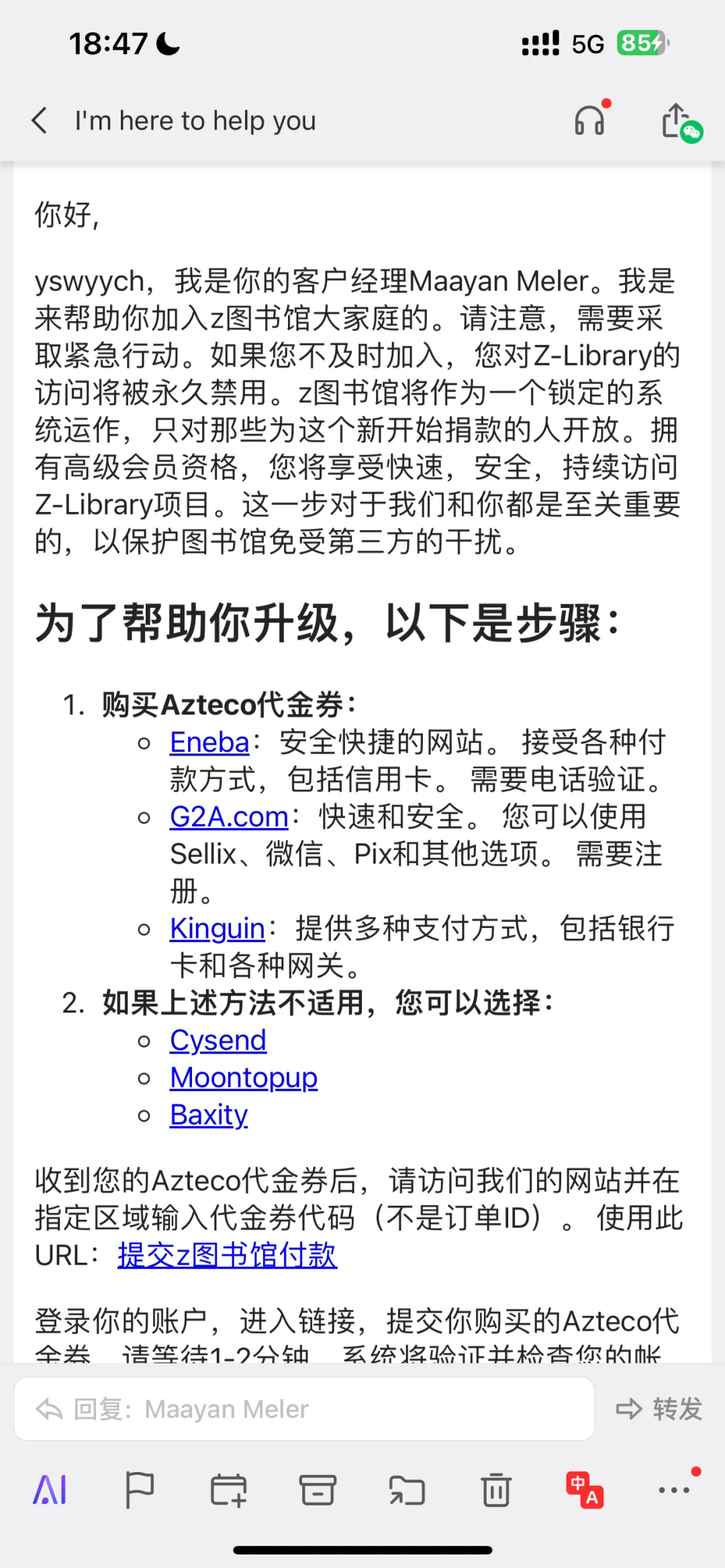Open the 提交z图书馆付款 link
Screen dimensions: 725x1568
pos(228,1255)
